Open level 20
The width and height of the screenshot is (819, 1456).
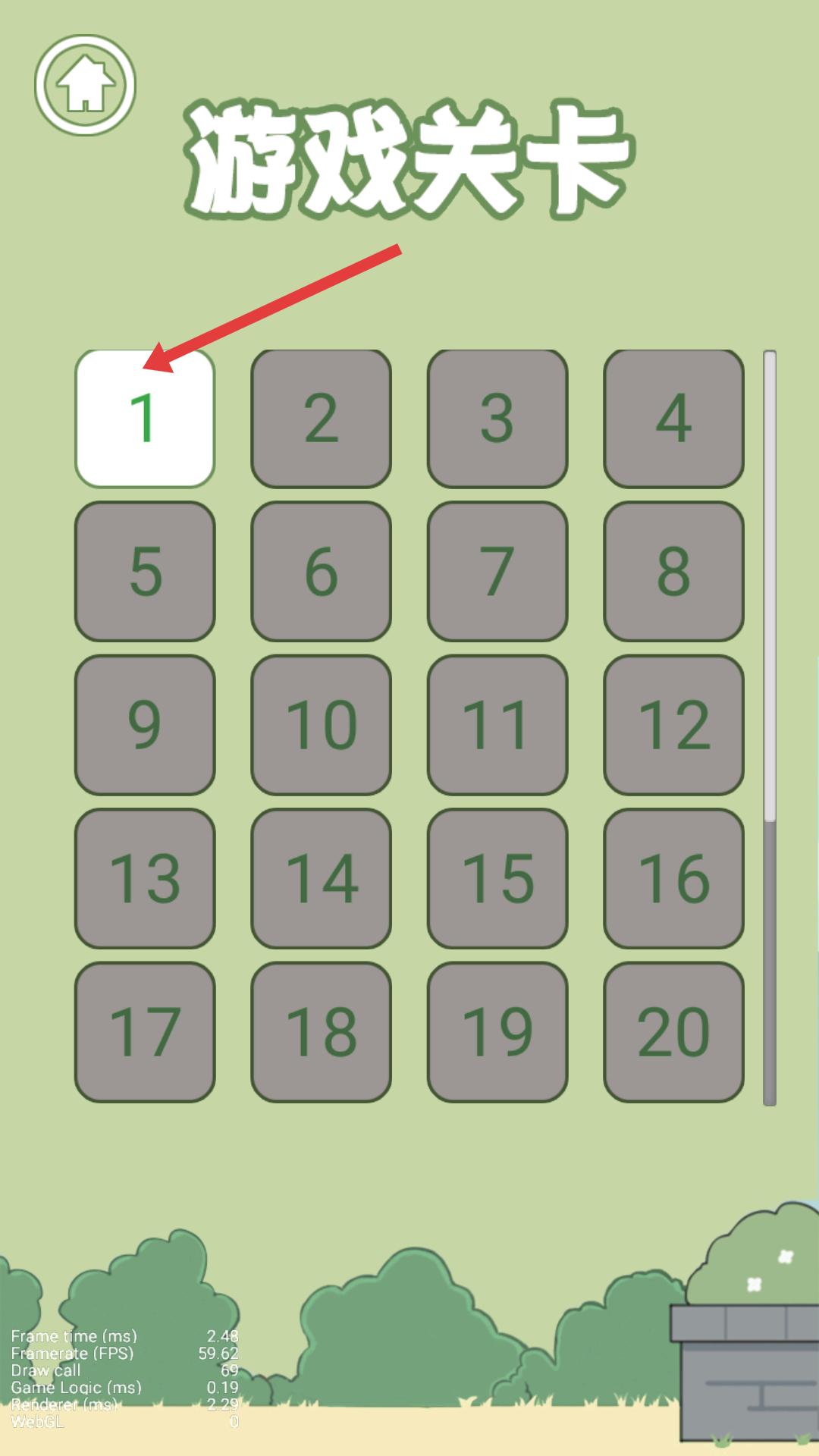point(673,1031)
